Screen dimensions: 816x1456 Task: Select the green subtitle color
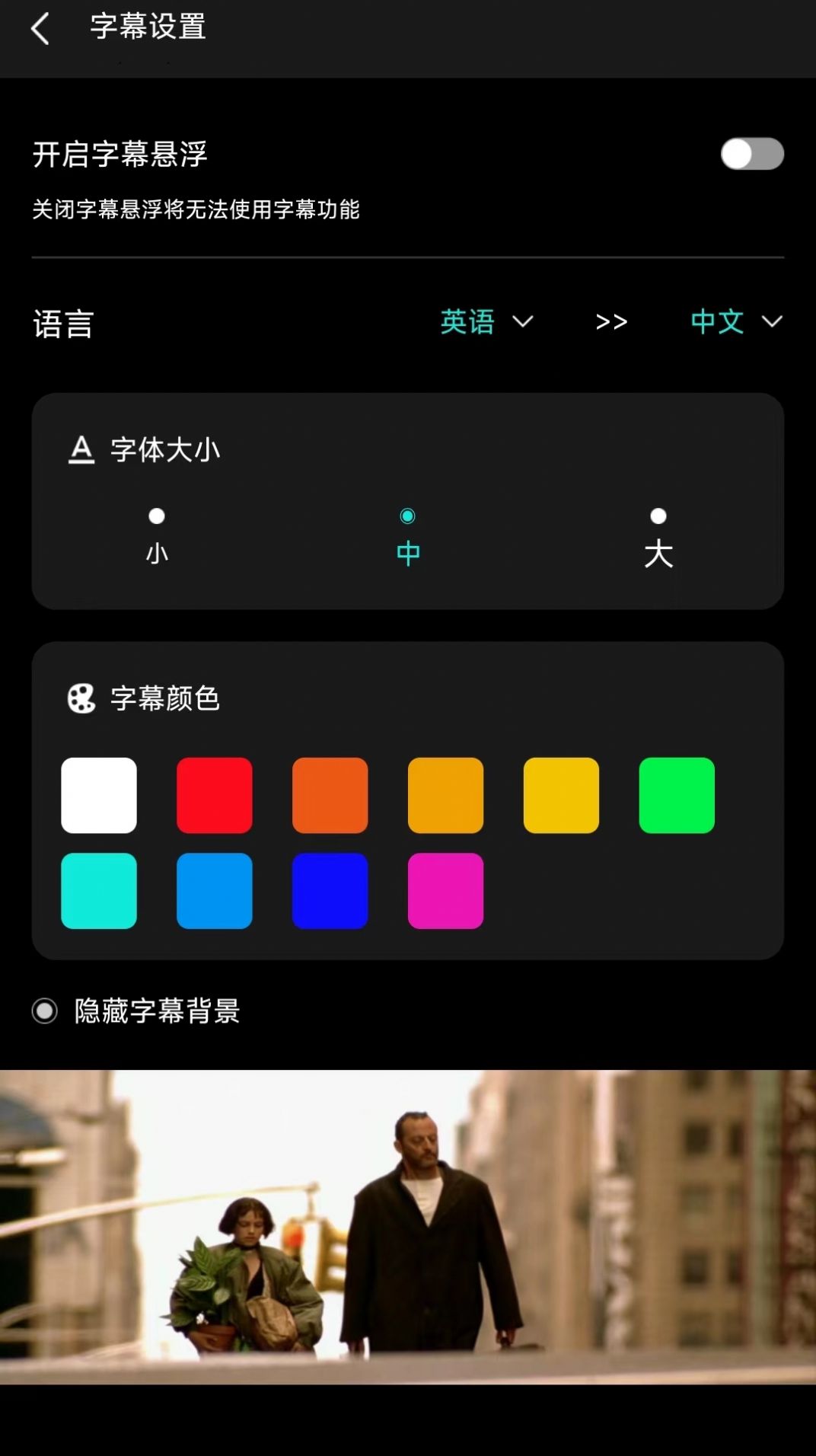tap(677, 795)
